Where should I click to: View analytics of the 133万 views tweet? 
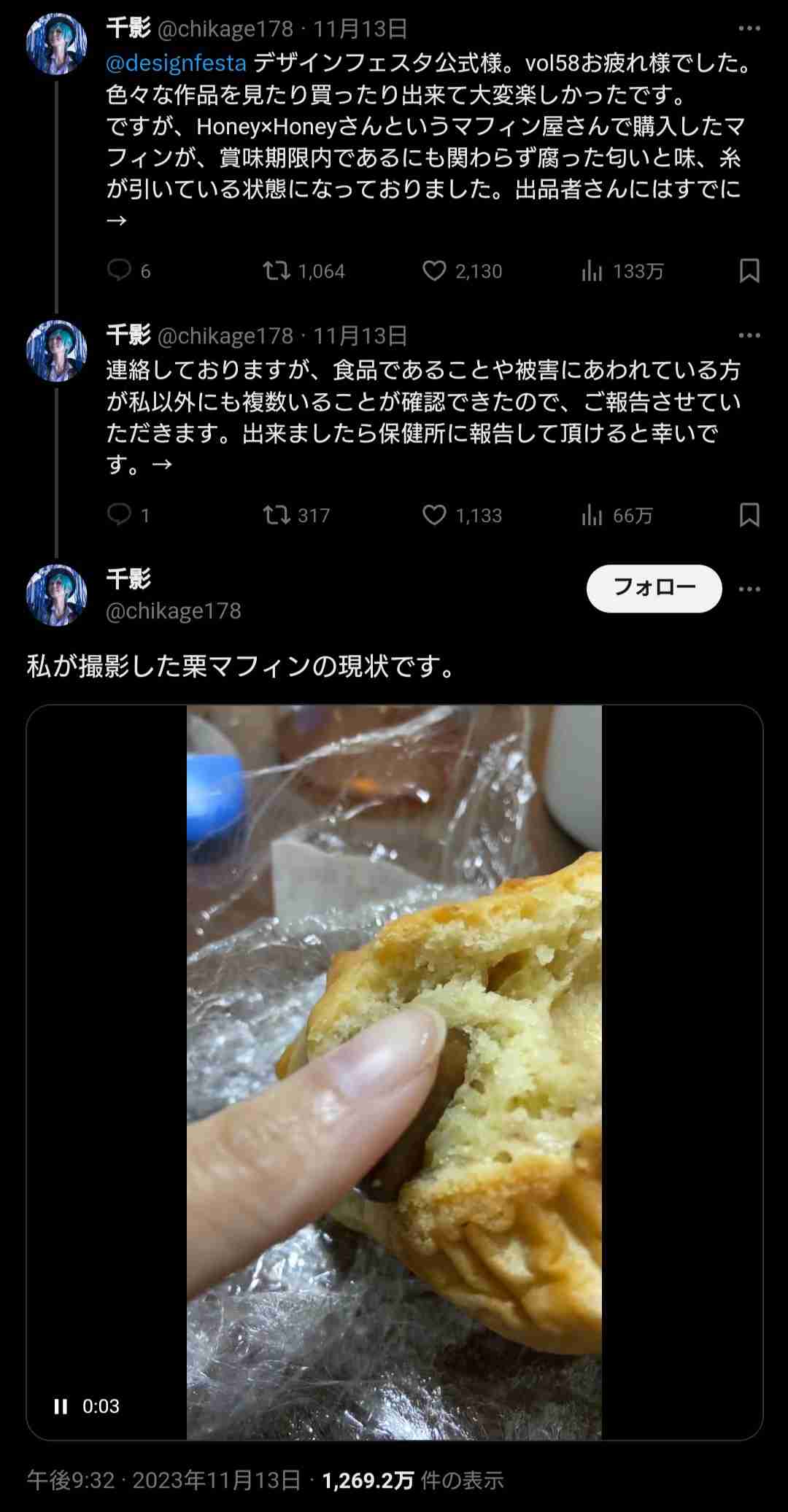(592, 271)
